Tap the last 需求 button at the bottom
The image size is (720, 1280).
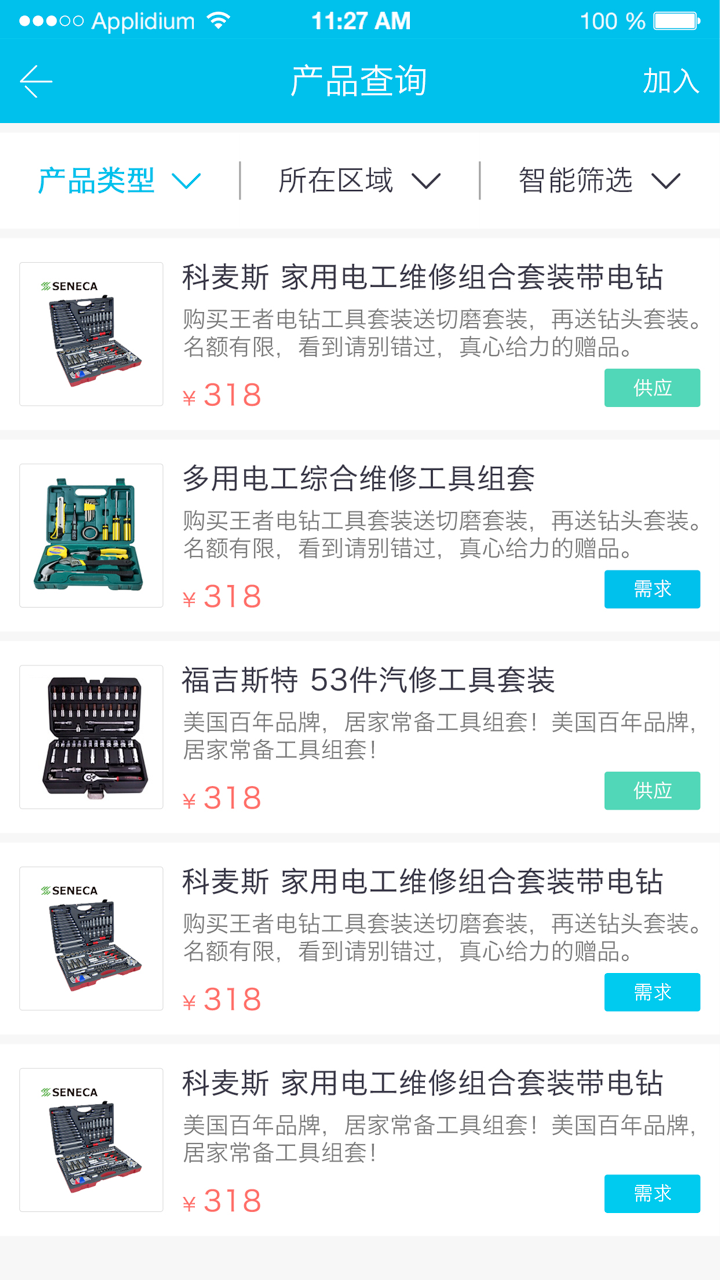tap(652, 1193)
